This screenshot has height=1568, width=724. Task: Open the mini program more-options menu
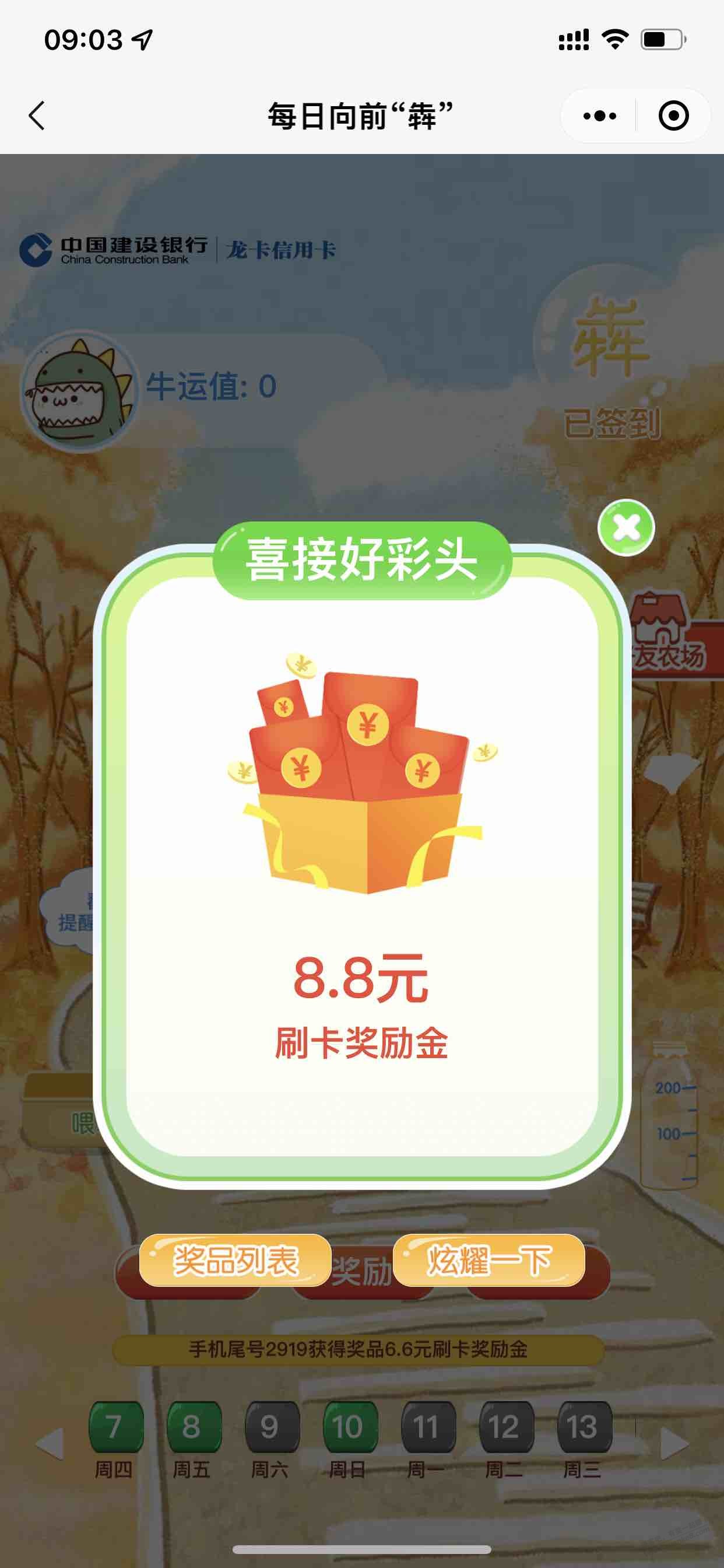point(599,116)
